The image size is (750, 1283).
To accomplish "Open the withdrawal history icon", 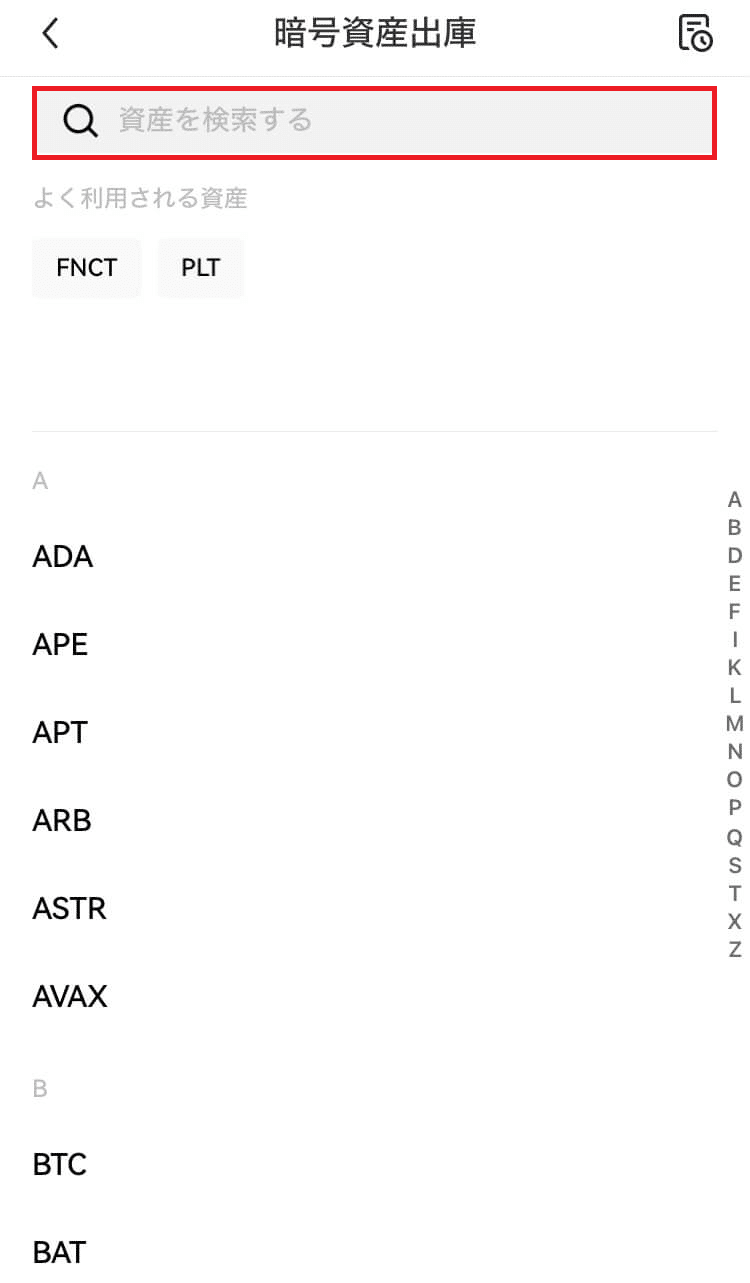I will 695,33.
